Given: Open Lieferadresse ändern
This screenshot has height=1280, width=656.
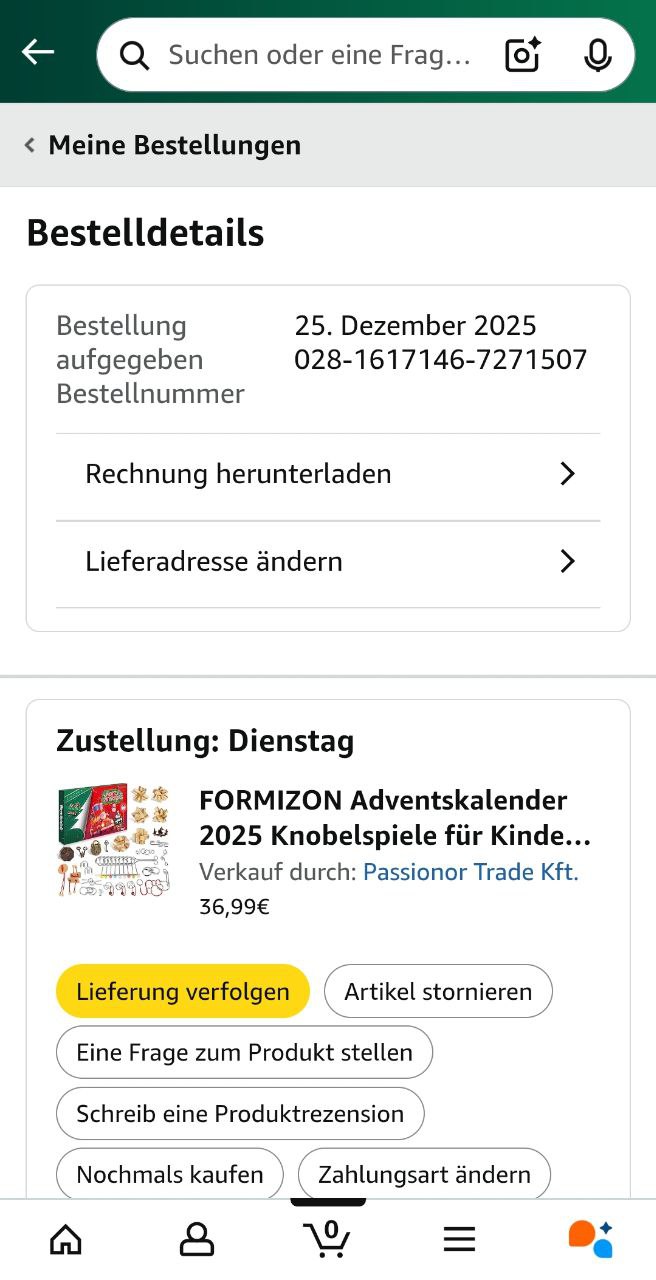Looking at the screenshot, I should pyautogui.click(x=328, y=562).
